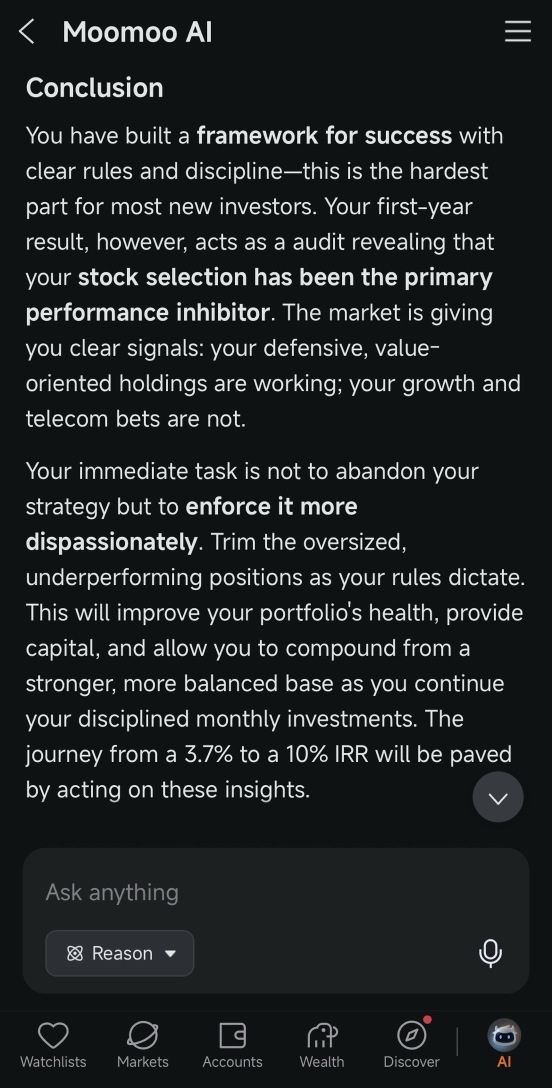Image resolution: width=552 pixels, height=1088 pixels.
Task: Open the Reason mode dropdown
Action: pyautogui.click(x=119, y=953)
